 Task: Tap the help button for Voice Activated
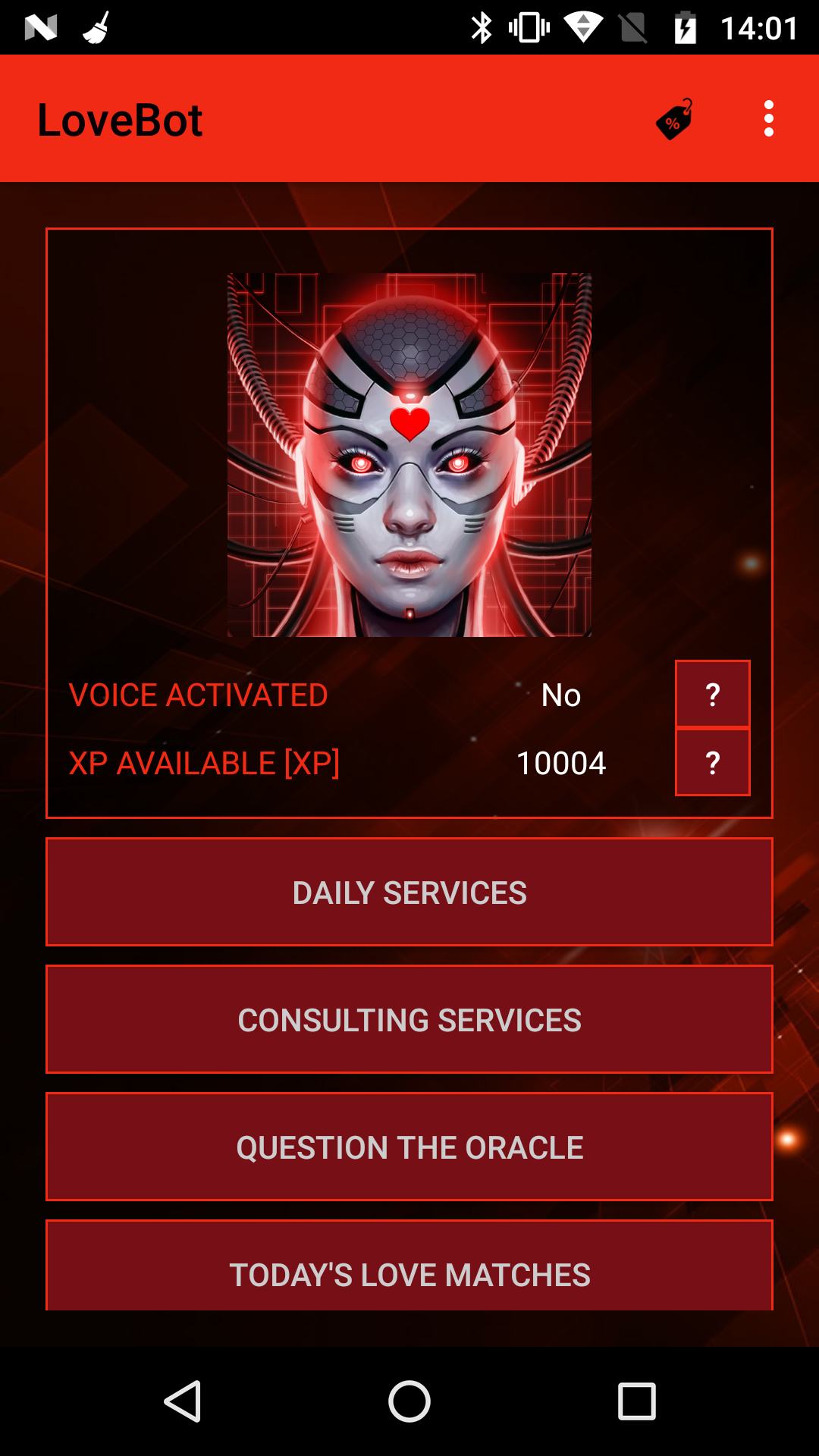coord(712,694)
